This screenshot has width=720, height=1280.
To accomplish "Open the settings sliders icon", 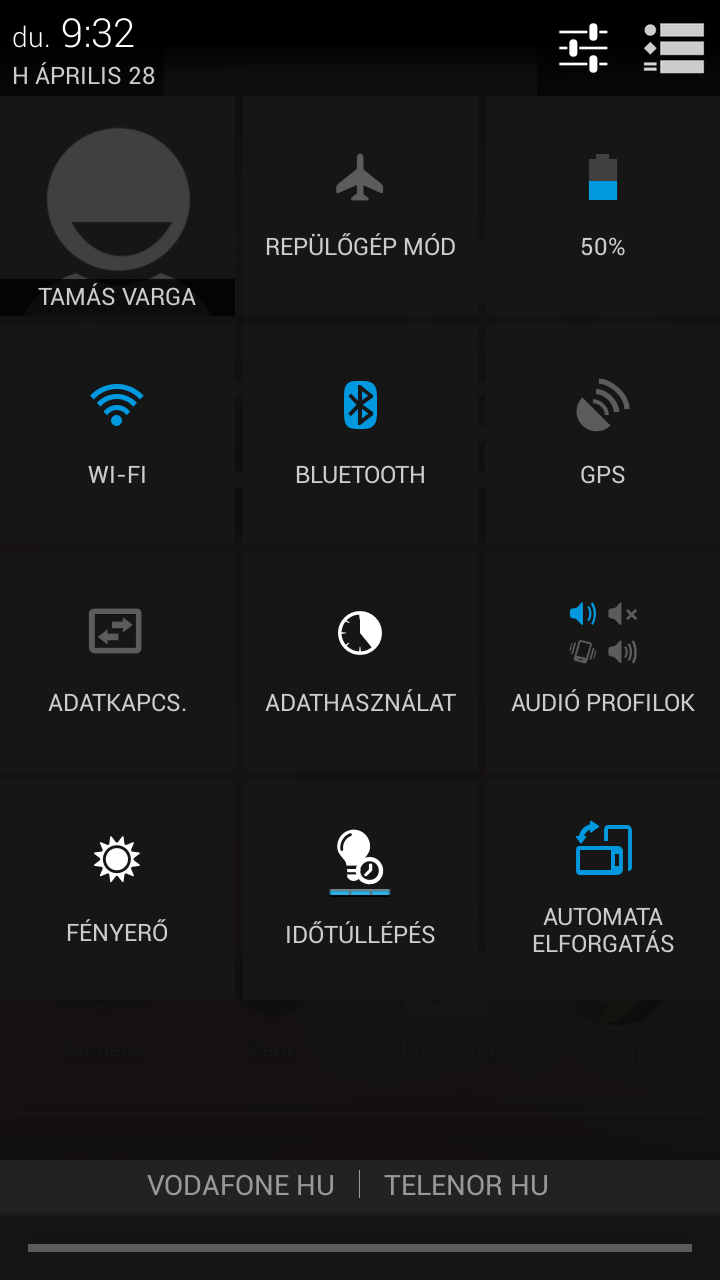I will click(583, 48).
